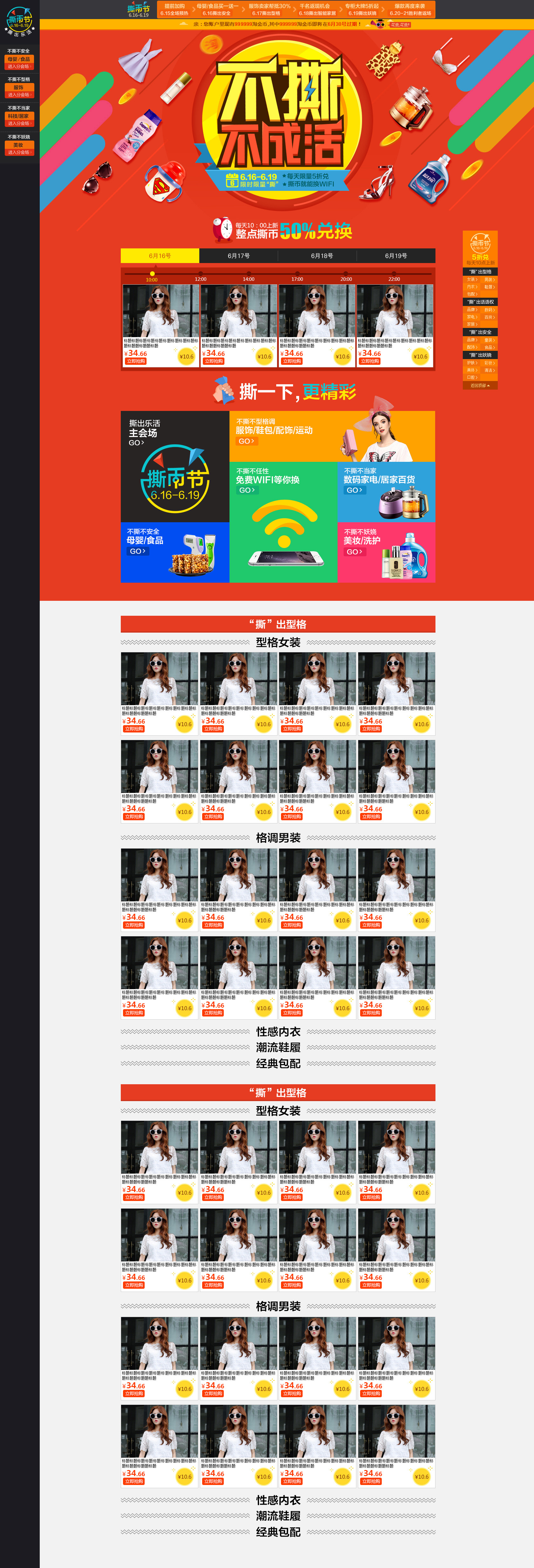534x1568 pixels.
Task: Open 6.16撕出安全 in top schedule bar
Action: coord(216,13)
